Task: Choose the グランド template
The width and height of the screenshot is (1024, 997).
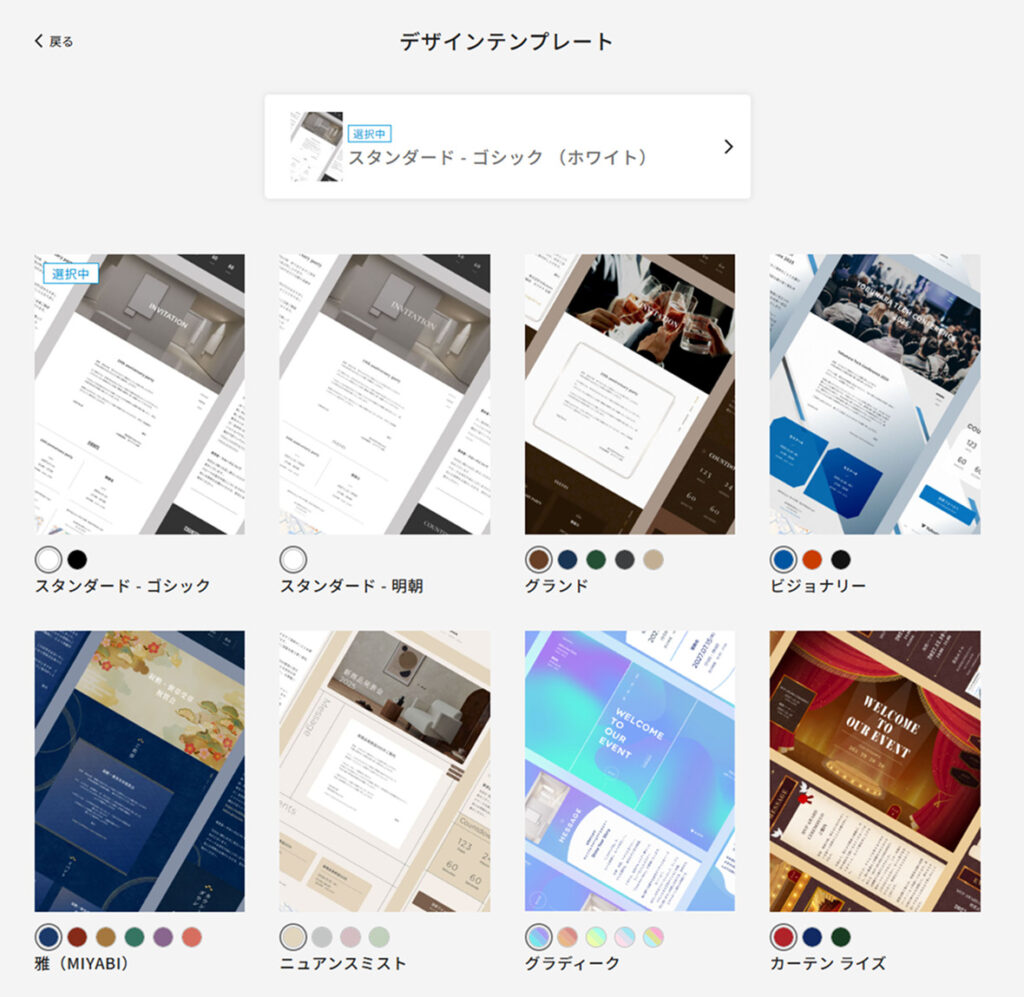Action: click(x=629, y=393)
